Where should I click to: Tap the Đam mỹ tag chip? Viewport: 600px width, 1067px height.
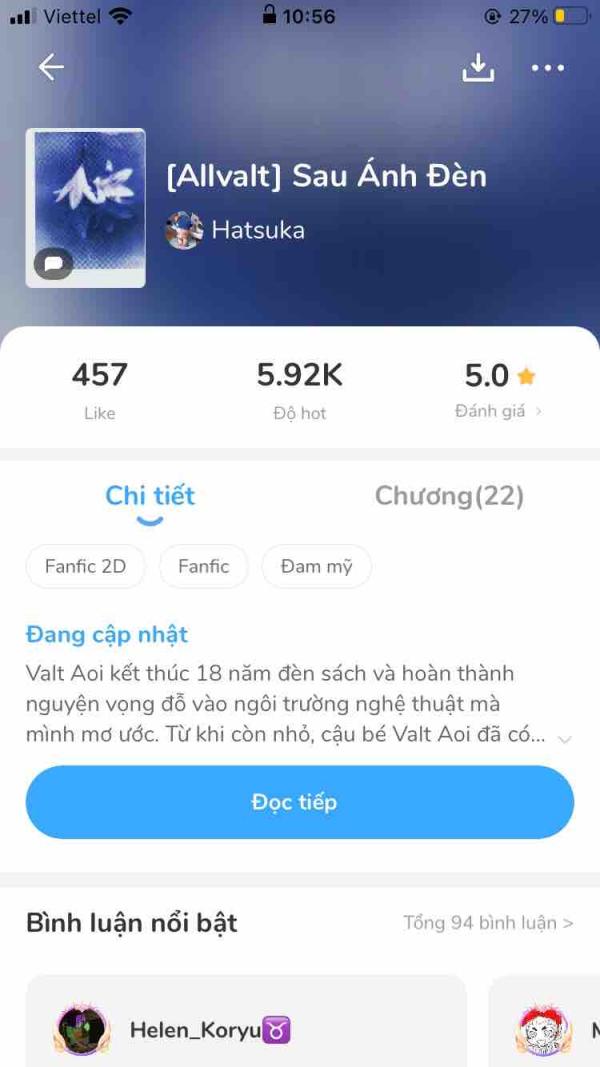(316, 566)
